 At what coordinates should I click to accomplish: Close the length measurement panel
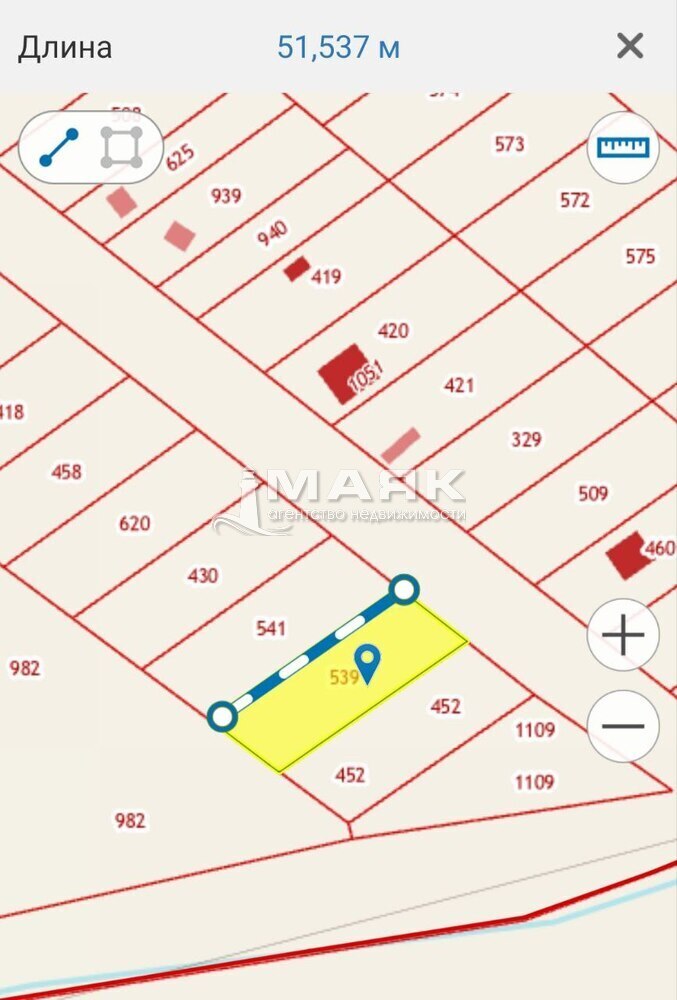tap(630, 46)
